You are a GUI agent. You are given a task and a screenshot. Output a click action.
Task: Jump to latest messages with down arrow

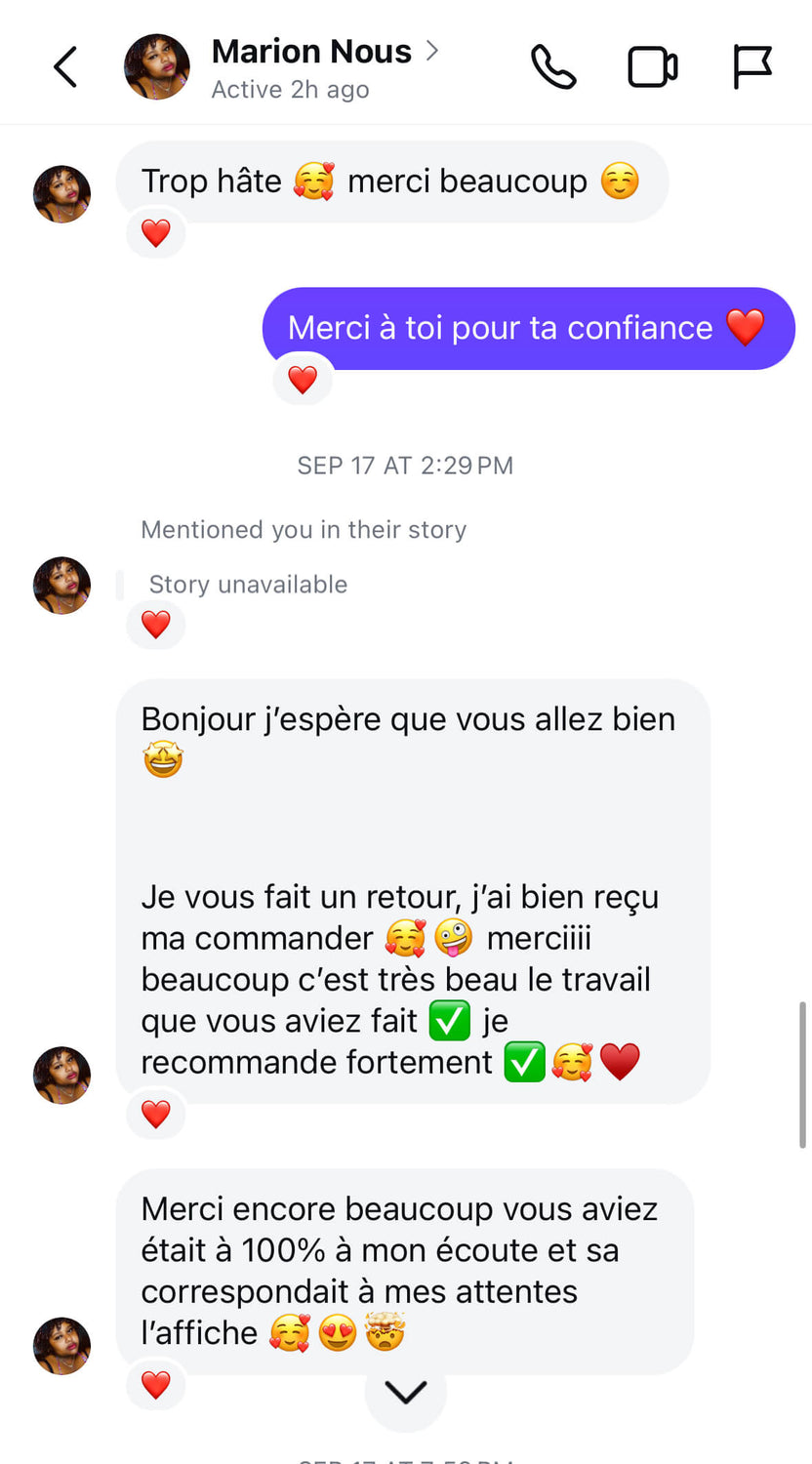tap(405, 1392)
